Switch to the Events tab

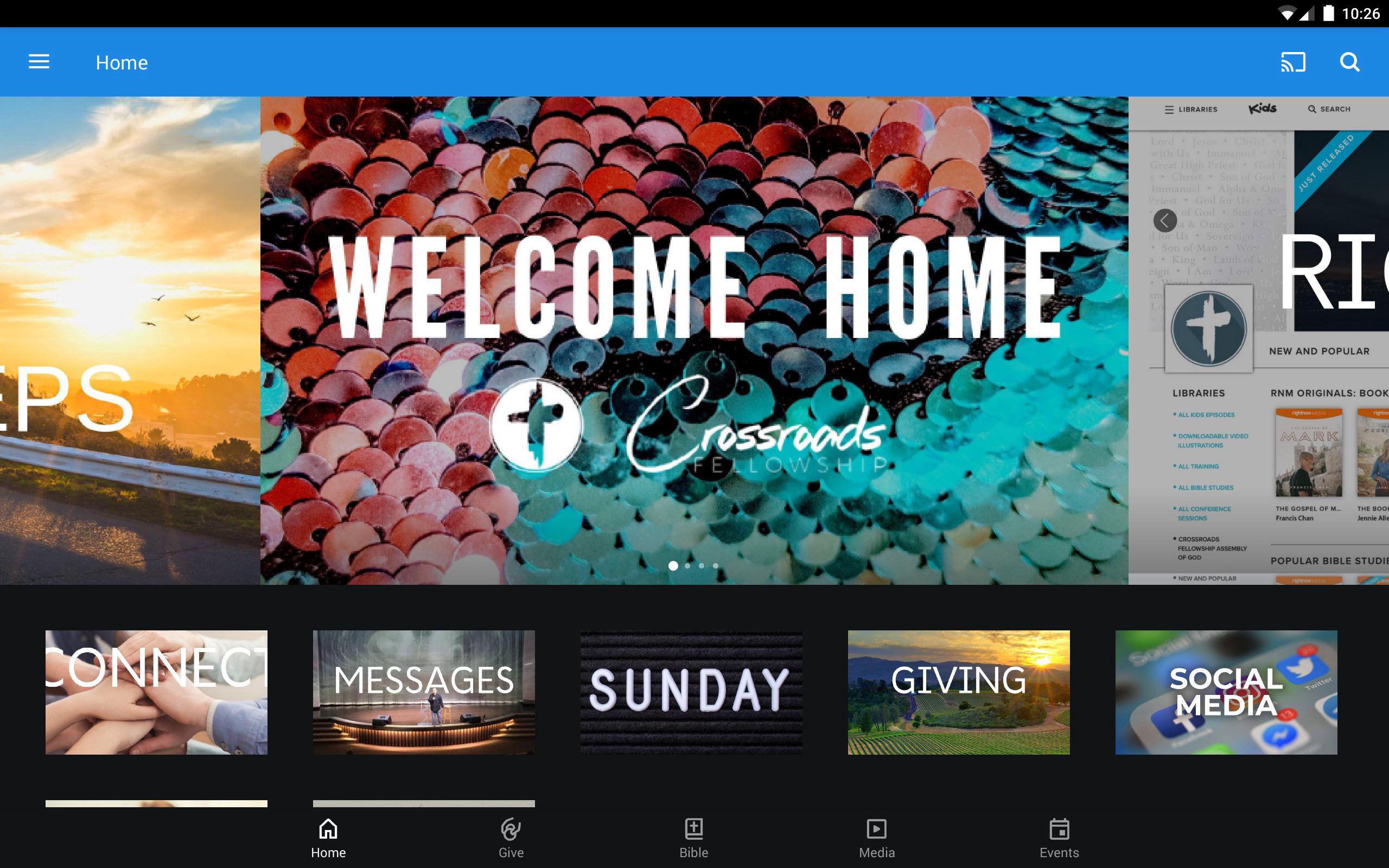click(1059, 838)
